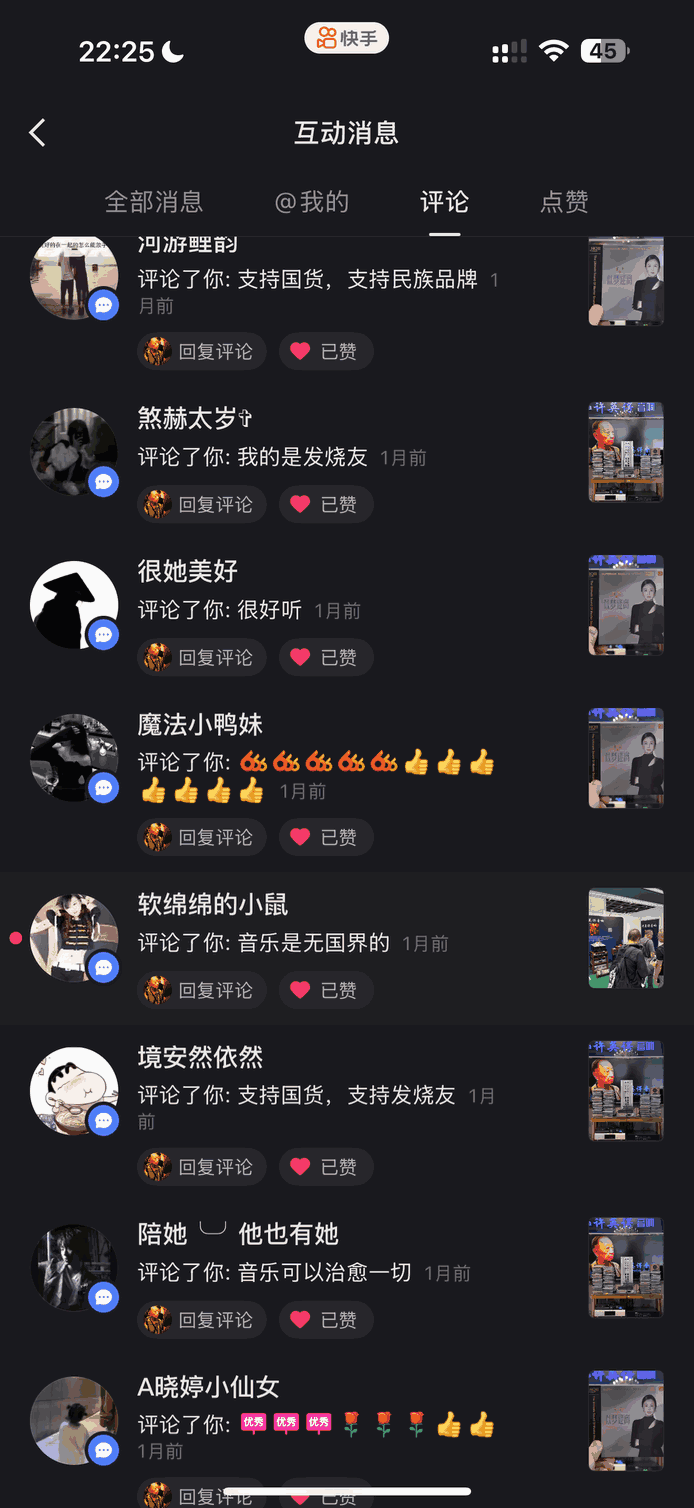This screenshot has width=694, height=1508.
Task: Reply to 陪她 他也有她's comment
Action: [202, 1320]
